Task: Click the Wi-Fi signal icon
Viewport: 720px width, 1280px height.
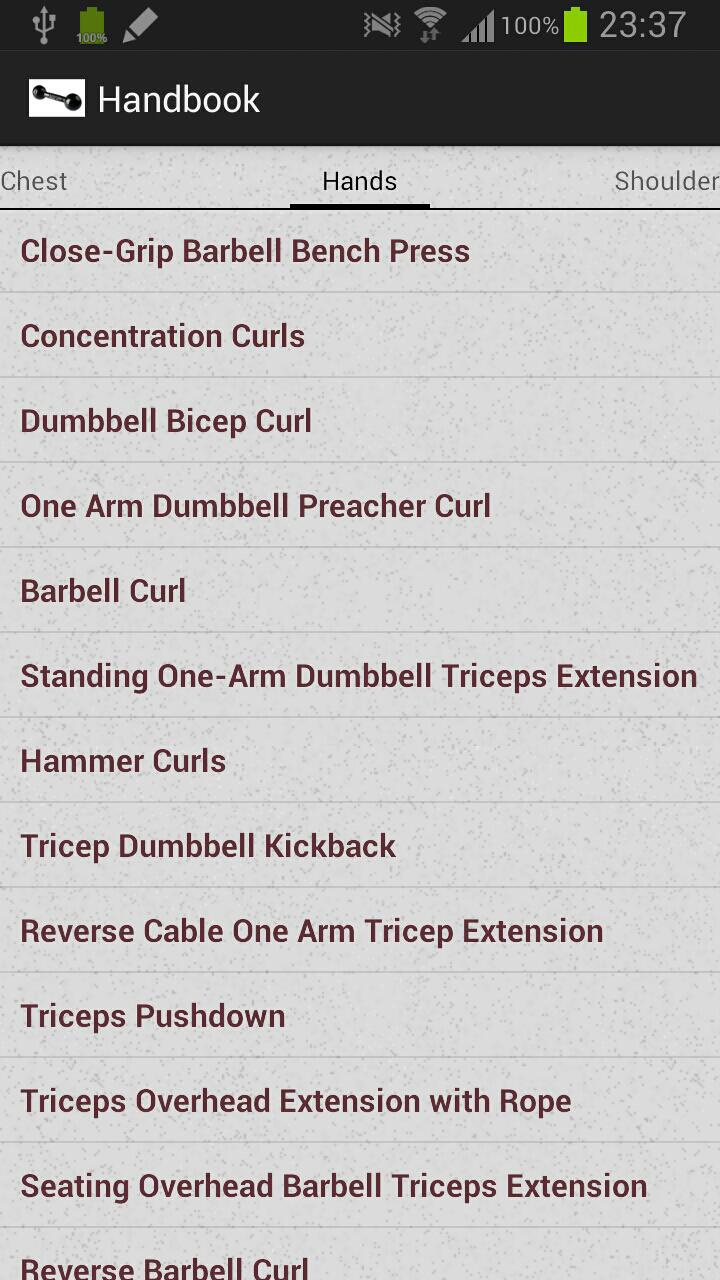Action: (x=431, y=24)
